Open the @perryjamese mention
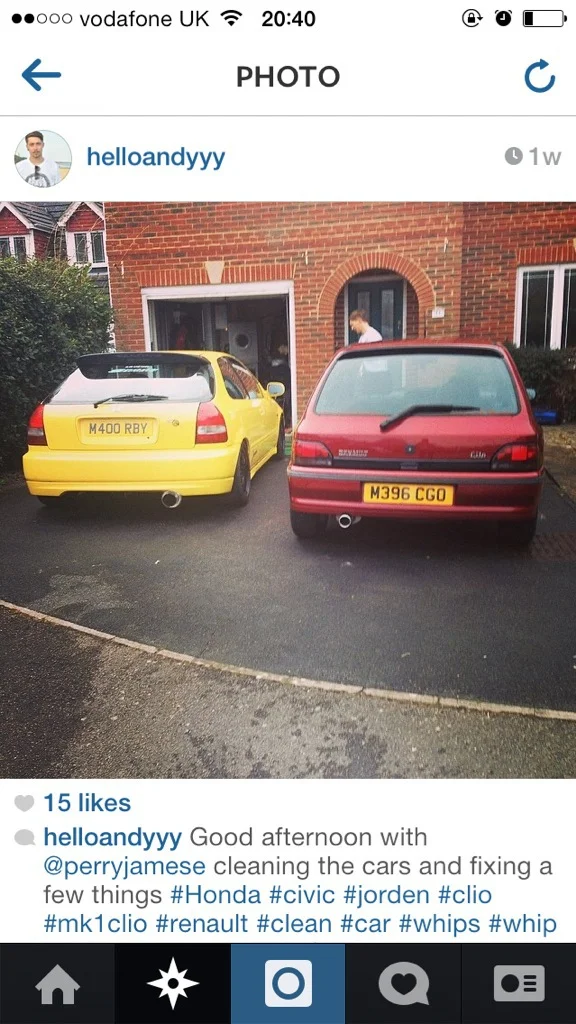This screenshot has height=1024, width=576. click(124, 867)
